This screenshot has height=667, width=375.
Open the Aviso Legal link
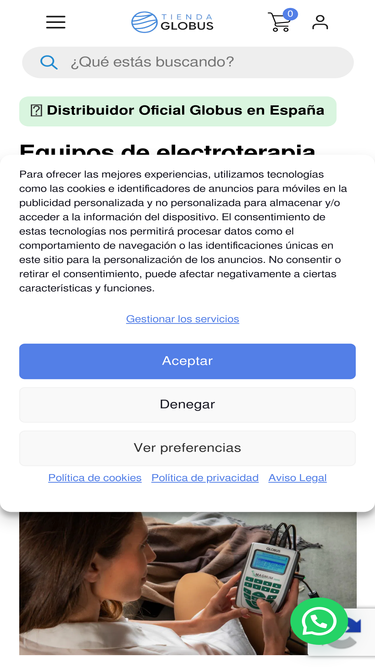tap(298, 478)
